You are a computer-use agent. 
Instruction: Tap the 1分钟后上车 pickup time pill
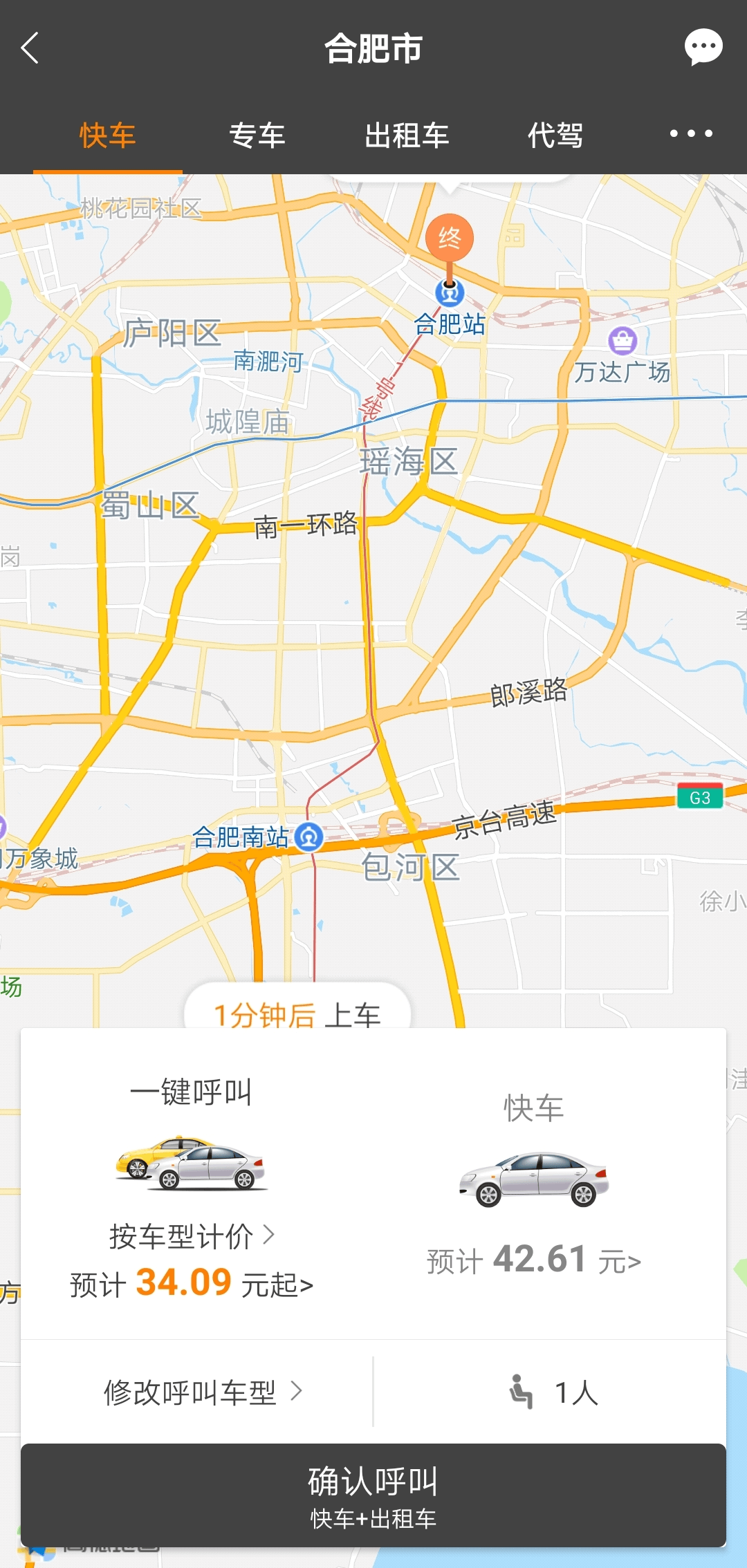tap(297, 1012)
